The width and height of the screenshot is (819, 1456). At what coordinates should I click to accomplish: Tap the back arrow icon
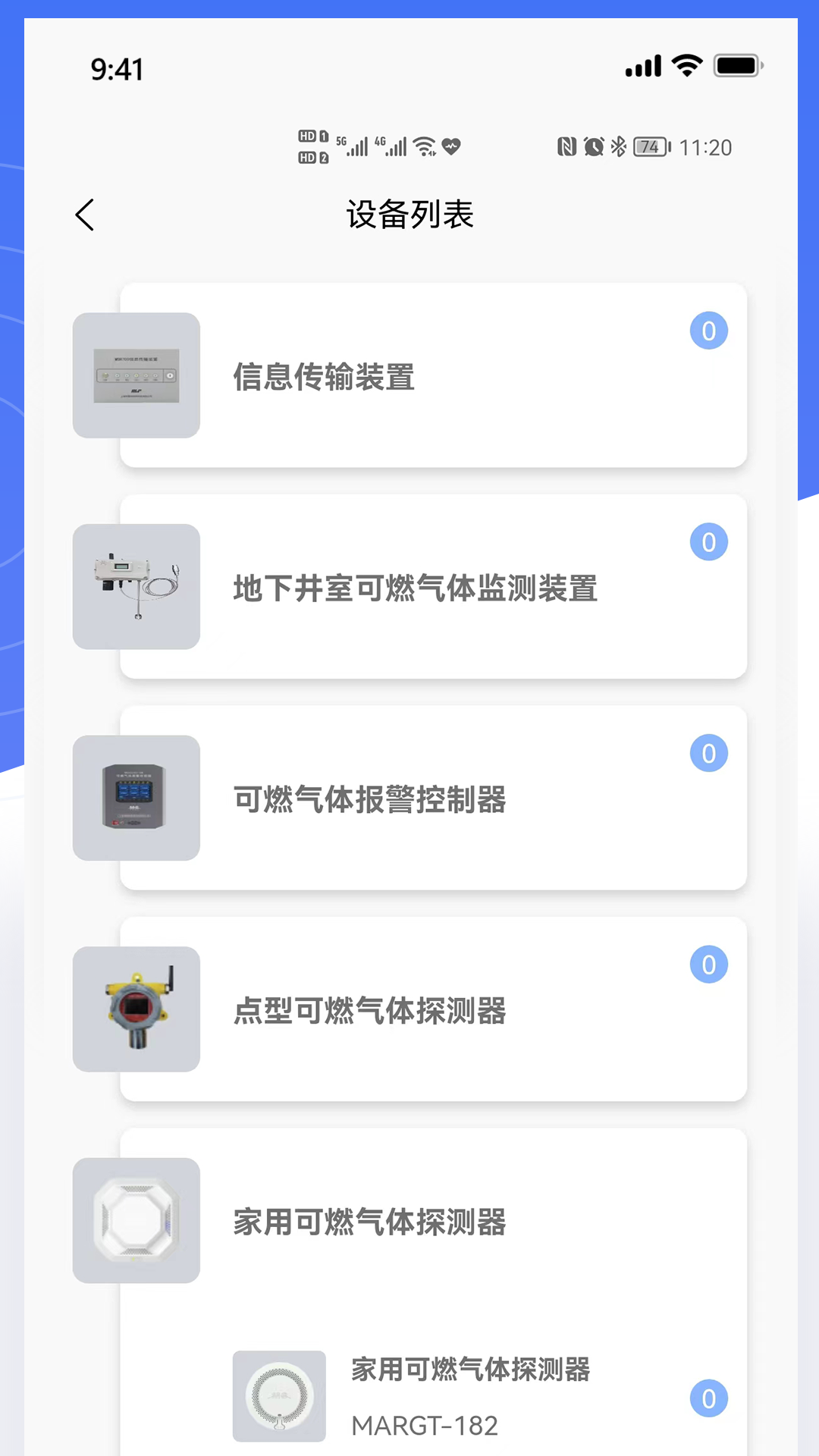pyautogui.click(x=84, y=215)
